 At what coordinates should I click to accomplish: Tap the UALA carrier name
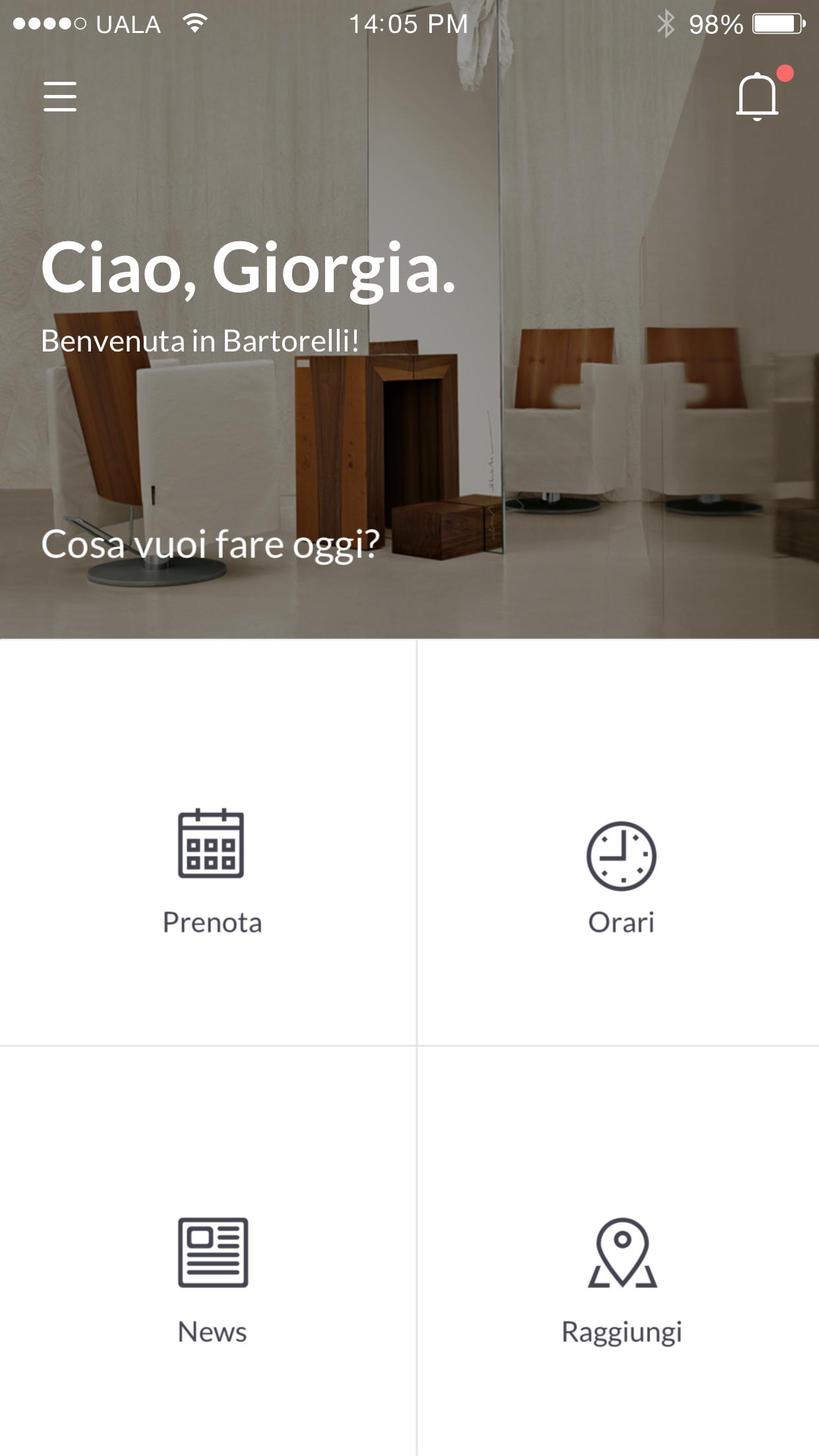pos(129,24)
